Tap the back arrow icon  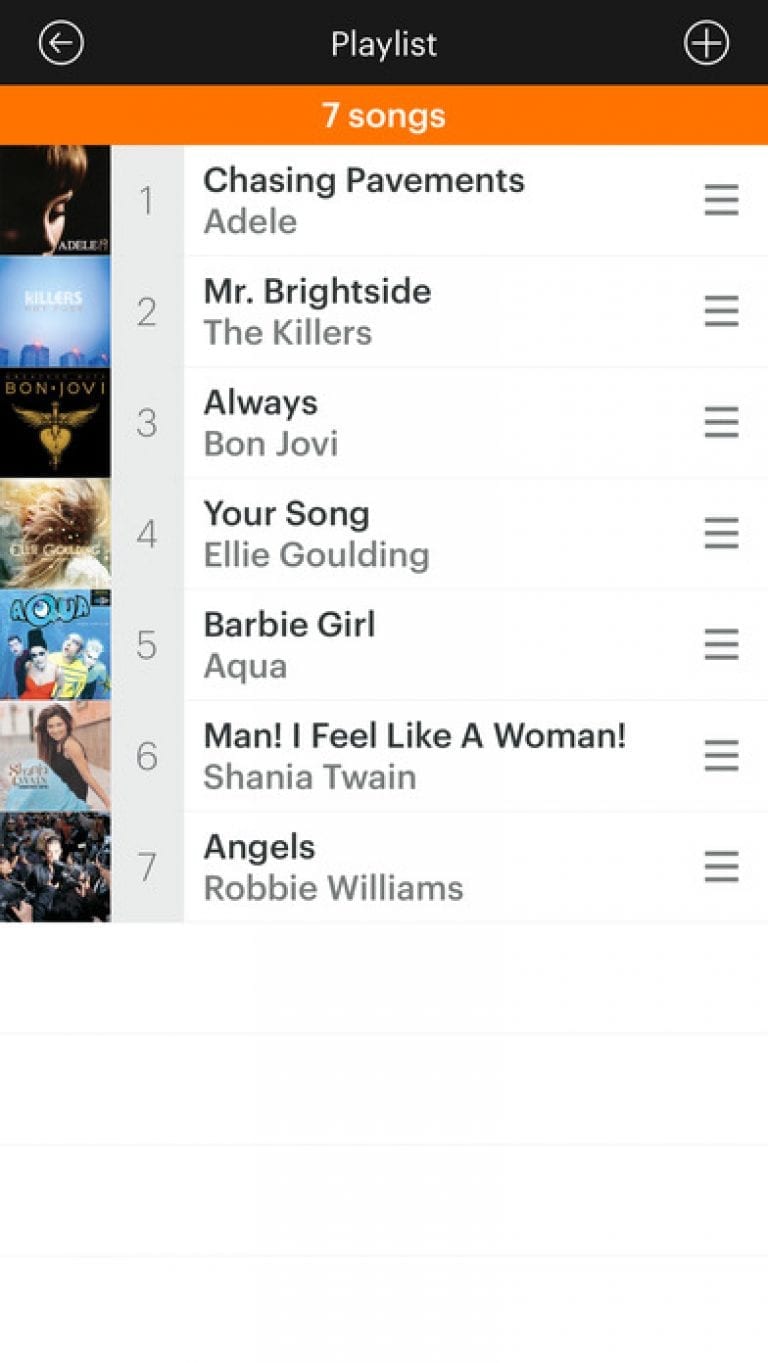coord(60,43)
